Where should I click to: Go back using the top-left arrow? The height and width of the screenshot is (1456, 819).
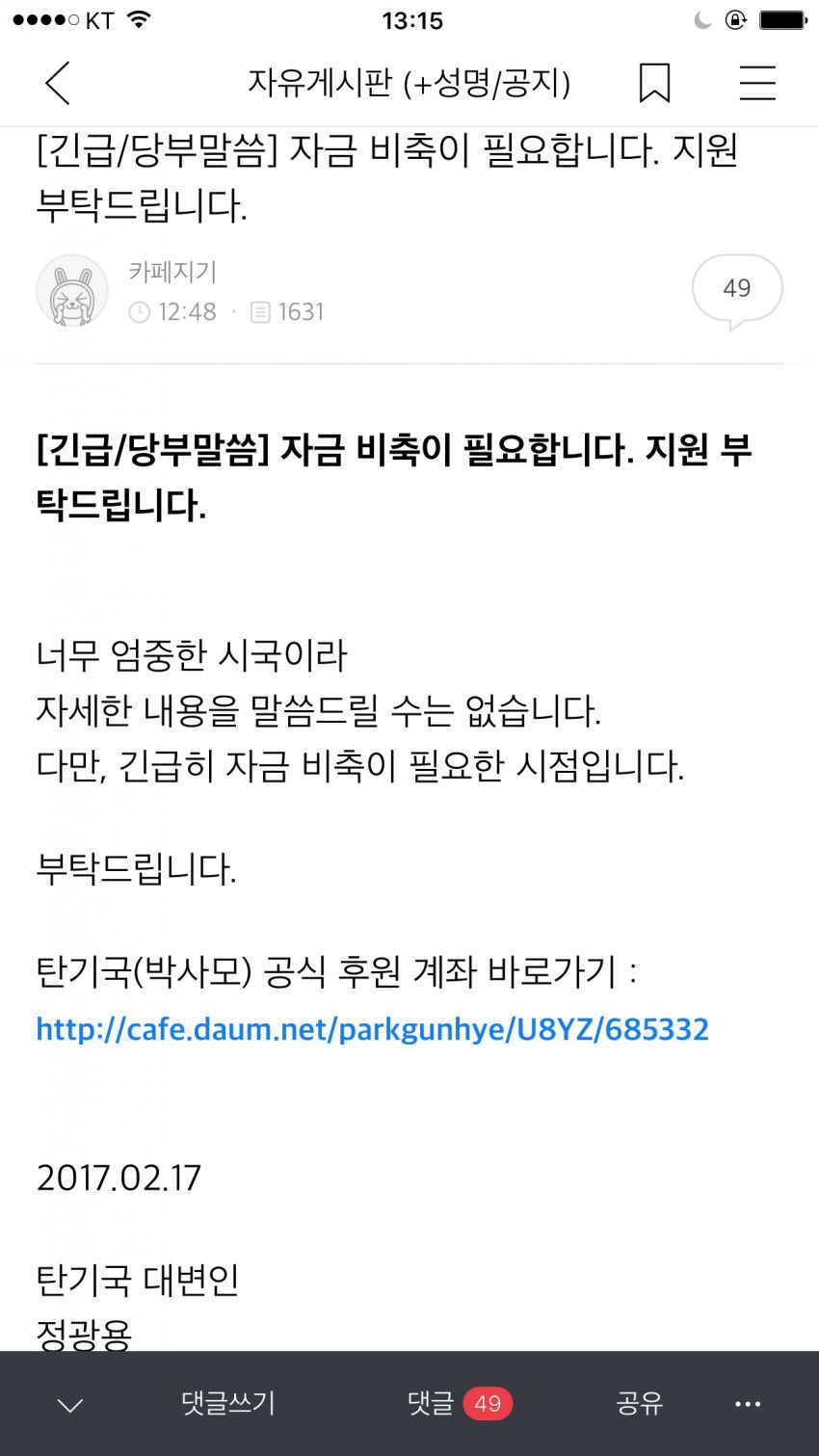click(x=58, y=83)
